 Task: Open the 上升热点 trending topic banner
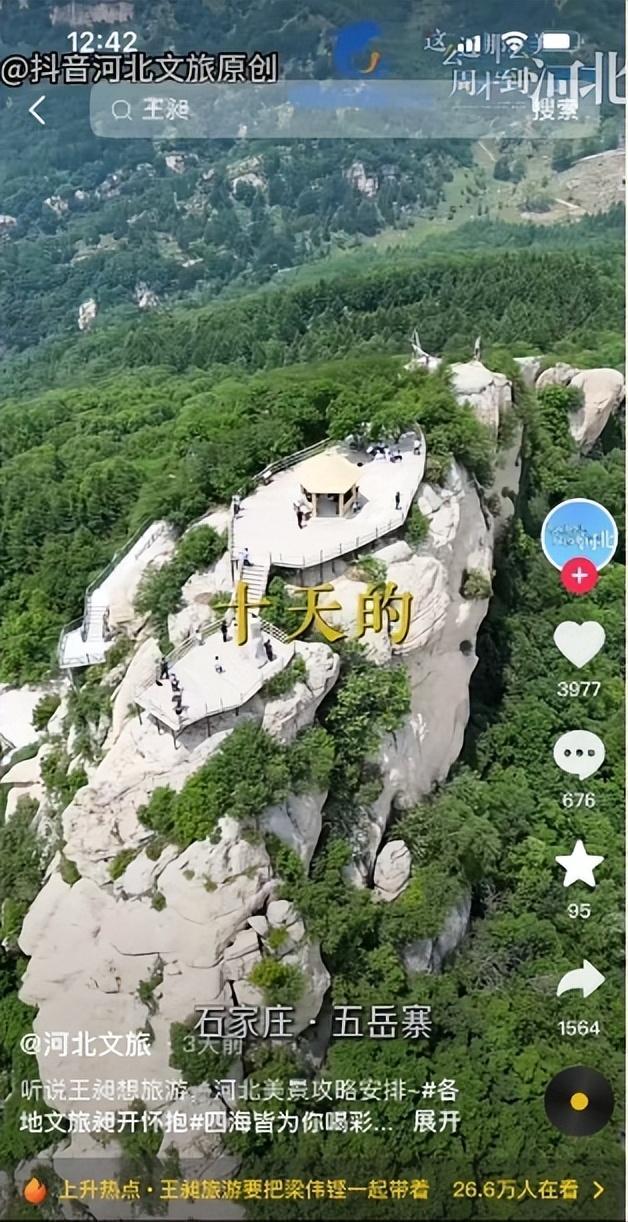click(x=314, y=1189)
